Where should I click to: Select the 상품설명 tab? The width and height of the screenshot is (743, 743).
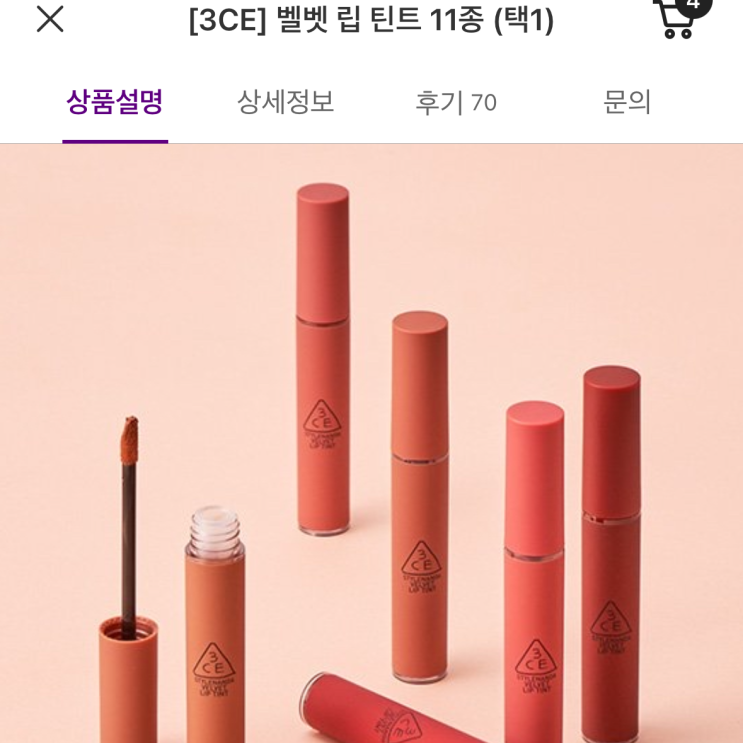115,102
